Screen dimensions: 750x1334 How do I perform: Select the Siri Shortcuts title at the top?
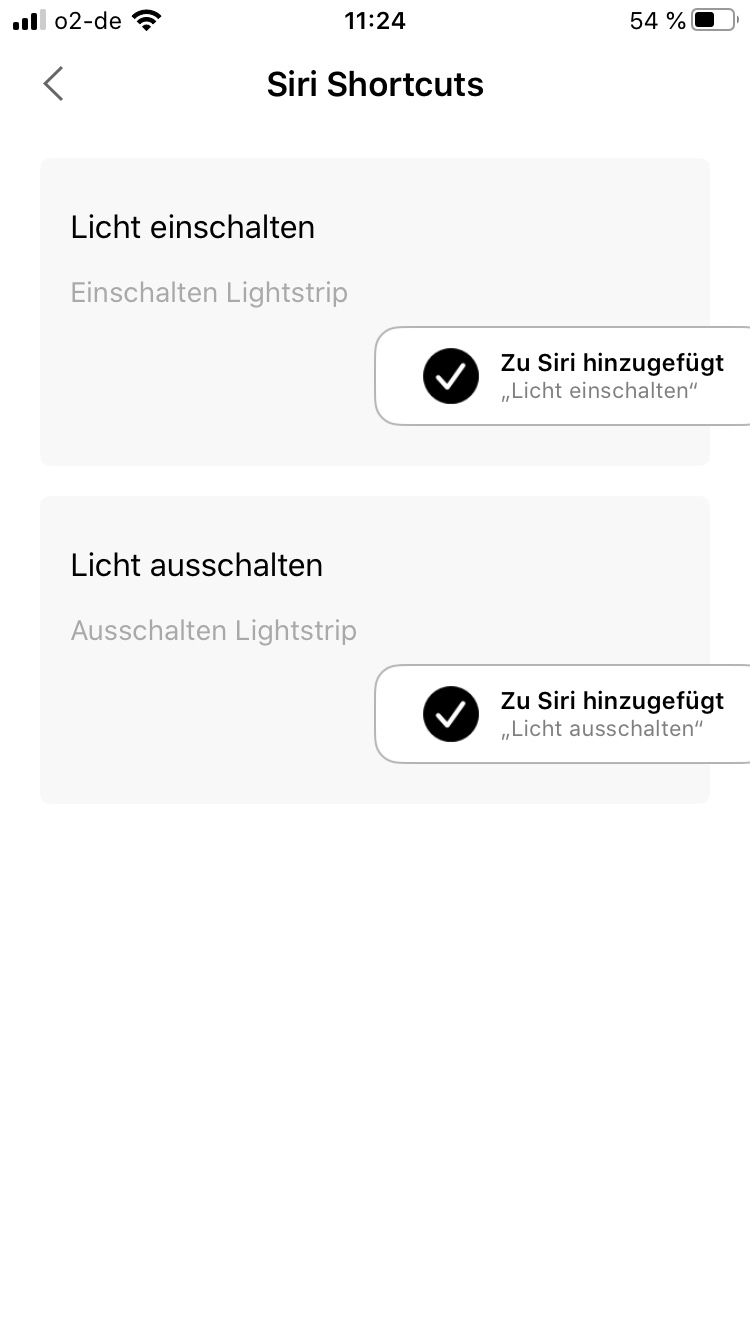375,84
